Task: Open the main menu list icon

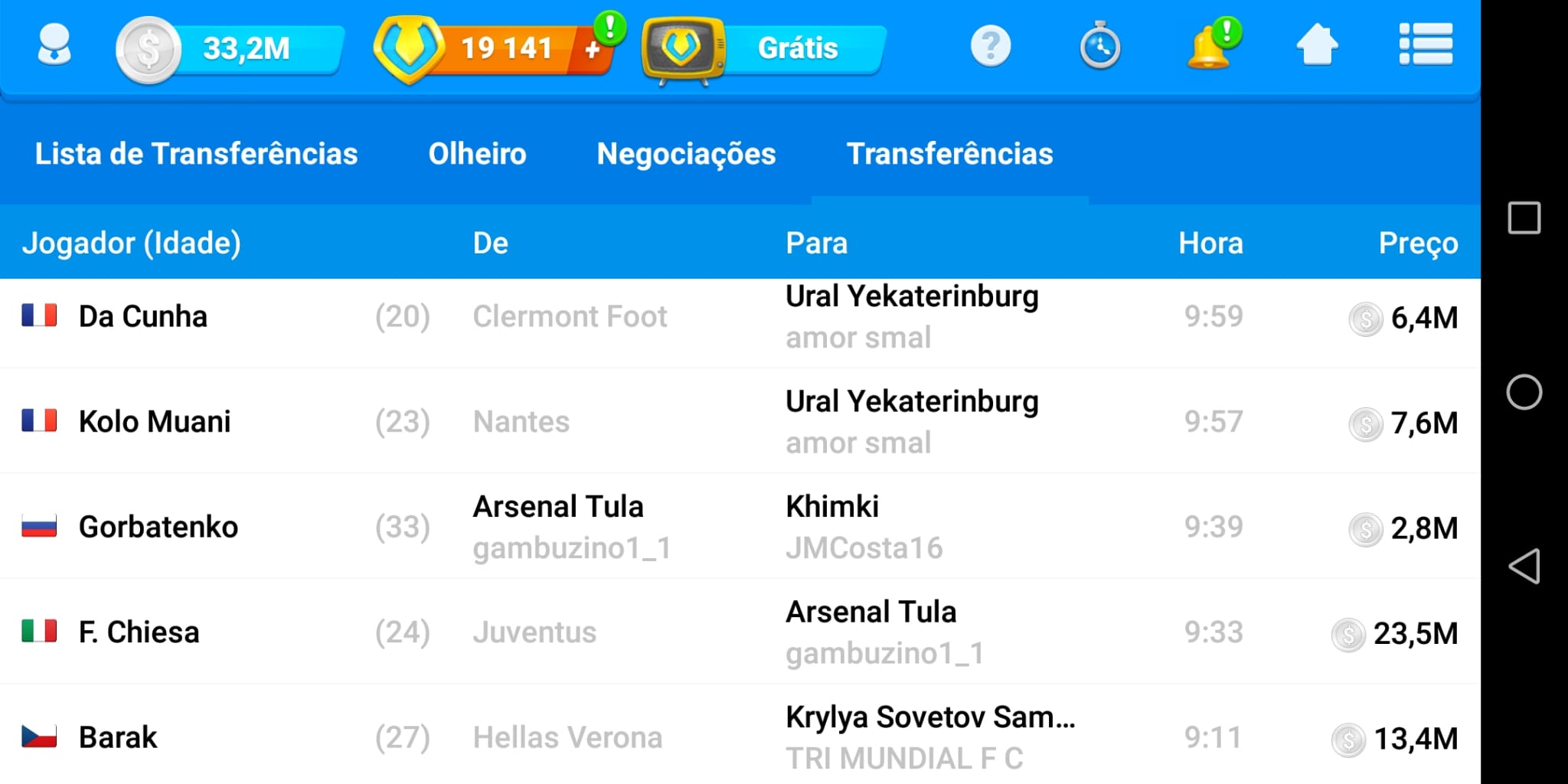Action: (1425, 44)
